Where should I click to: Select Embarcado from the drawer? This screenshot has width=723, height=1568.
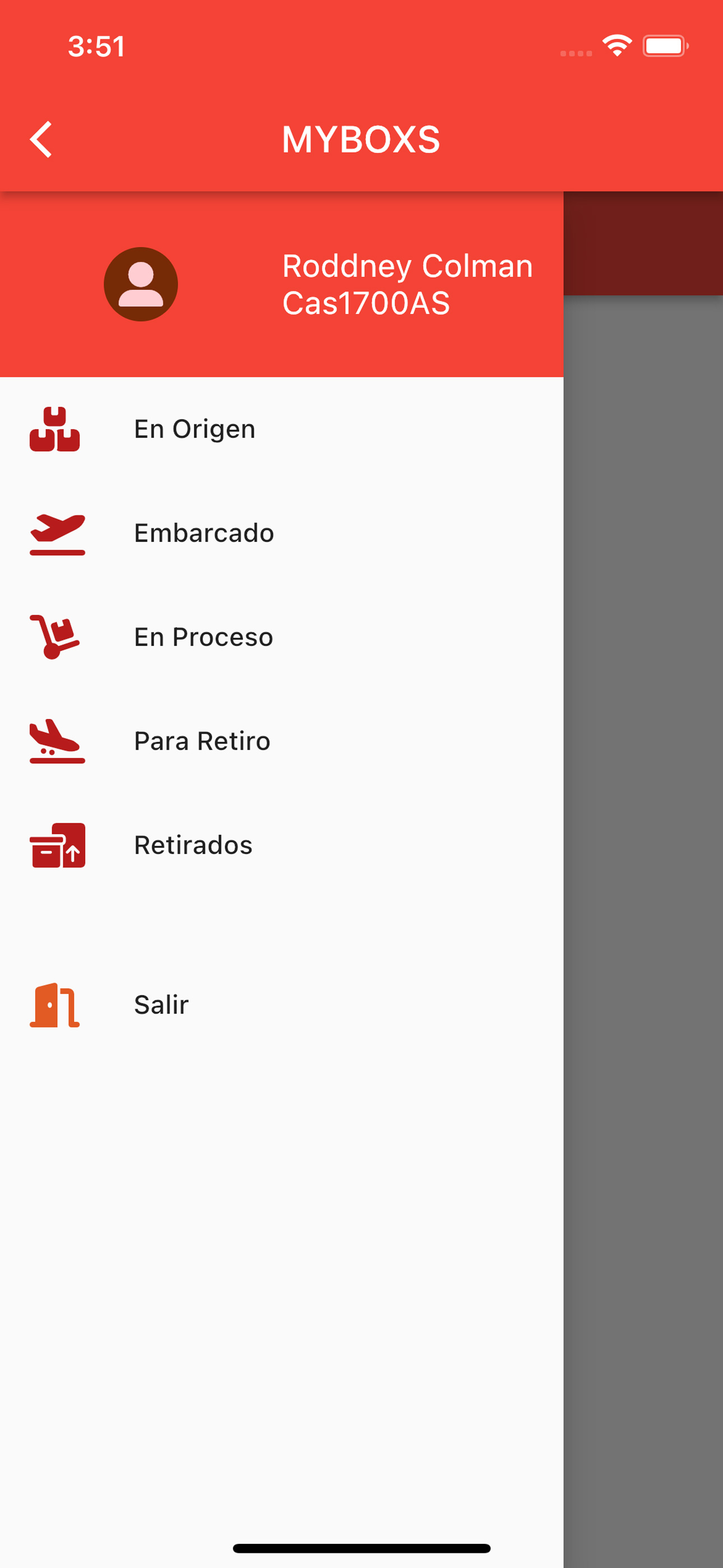pyautogui.click(x=282, y=533)
